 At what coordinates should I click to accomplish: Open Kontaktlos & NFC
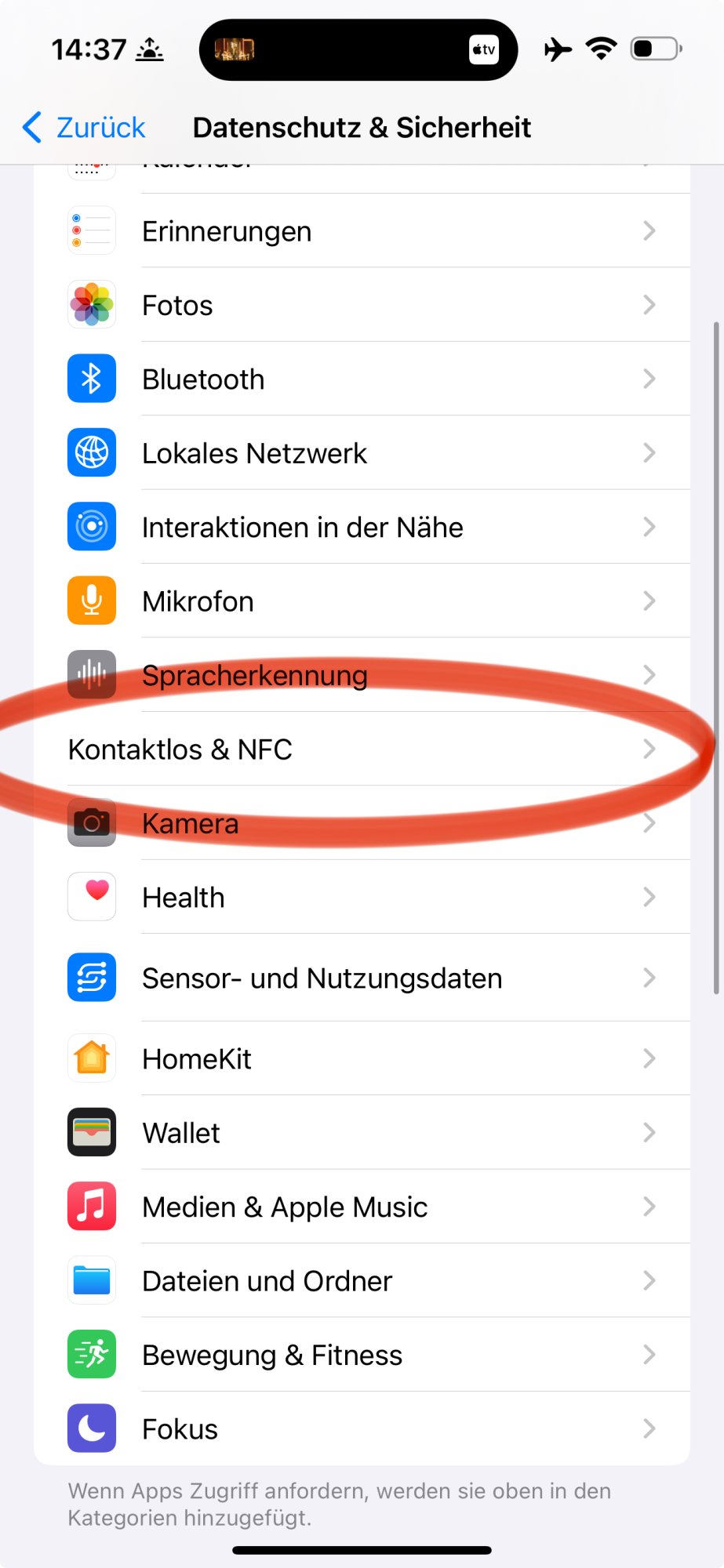[361, 750]
